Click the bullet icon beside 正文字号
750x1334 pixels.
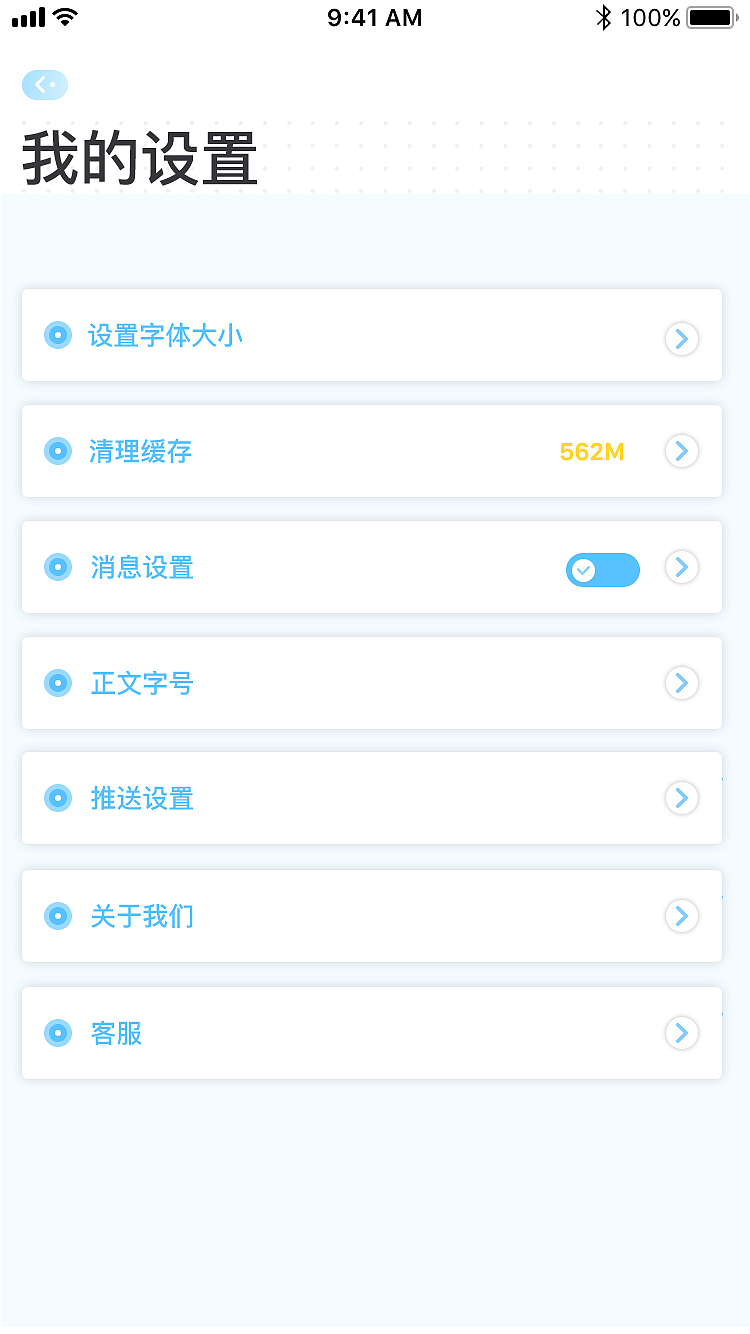(58, 683)
